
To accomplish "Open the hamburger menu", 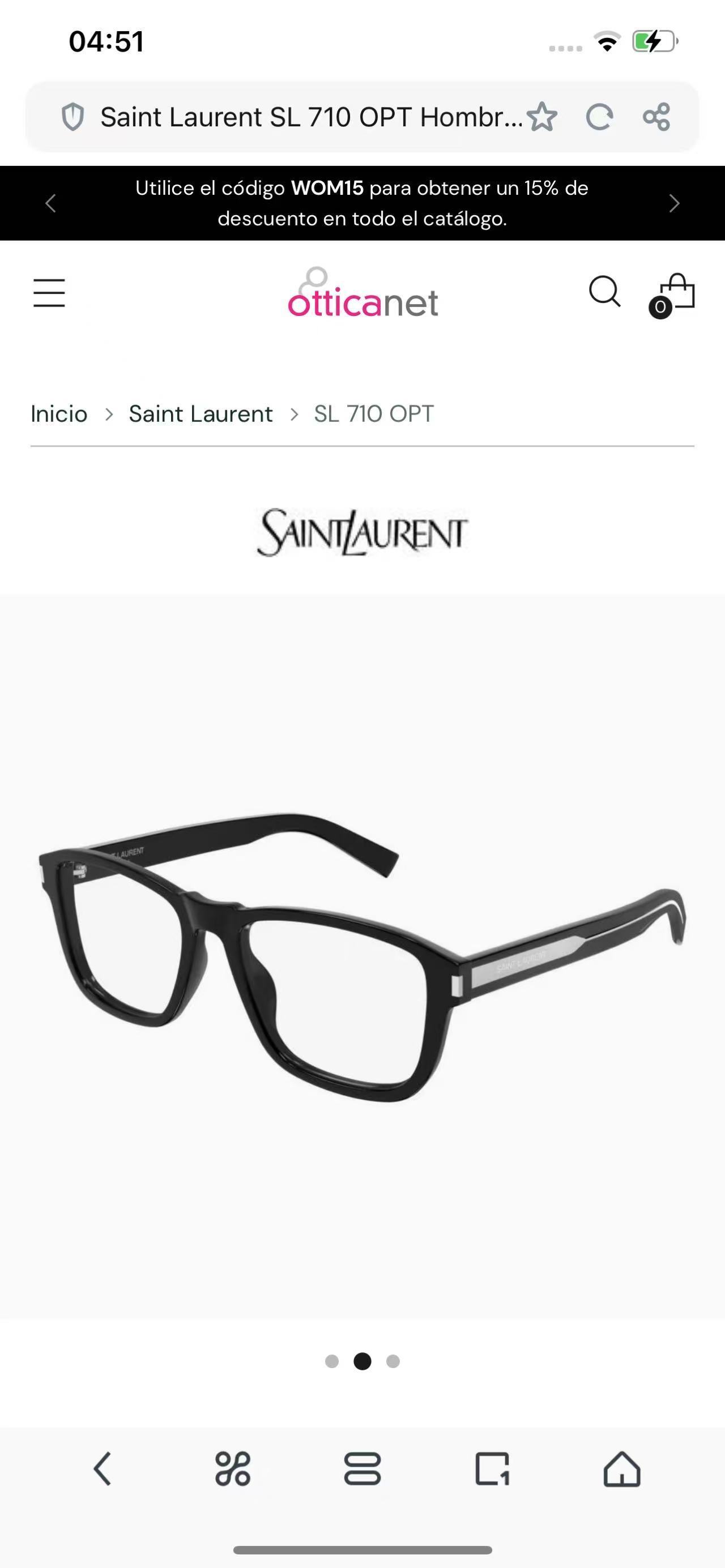I will pos(49,293).
